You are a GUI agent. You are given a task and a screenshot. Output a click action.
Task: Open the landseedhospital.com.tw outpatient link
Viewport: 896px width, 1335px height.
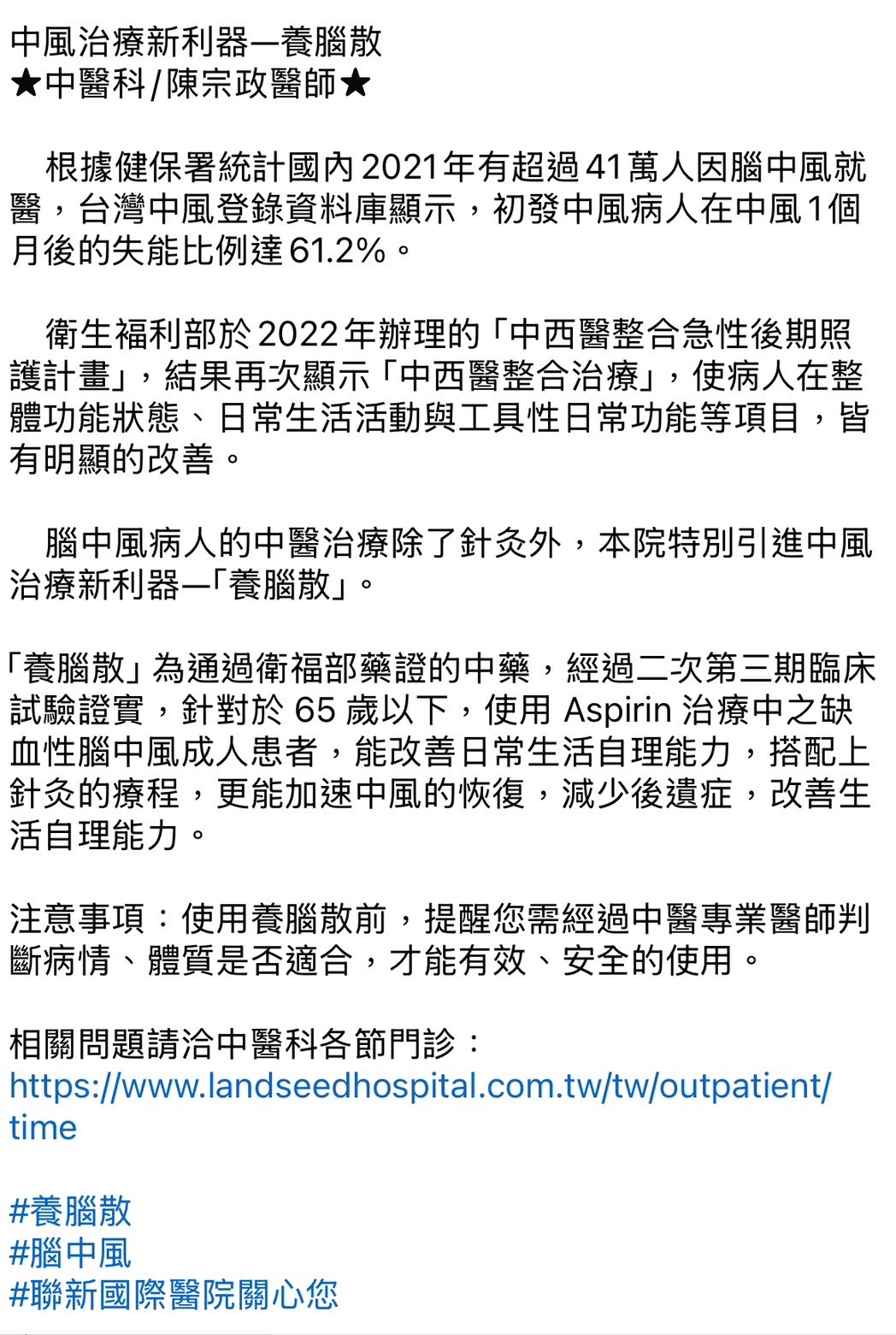(x=419, y=1086)
